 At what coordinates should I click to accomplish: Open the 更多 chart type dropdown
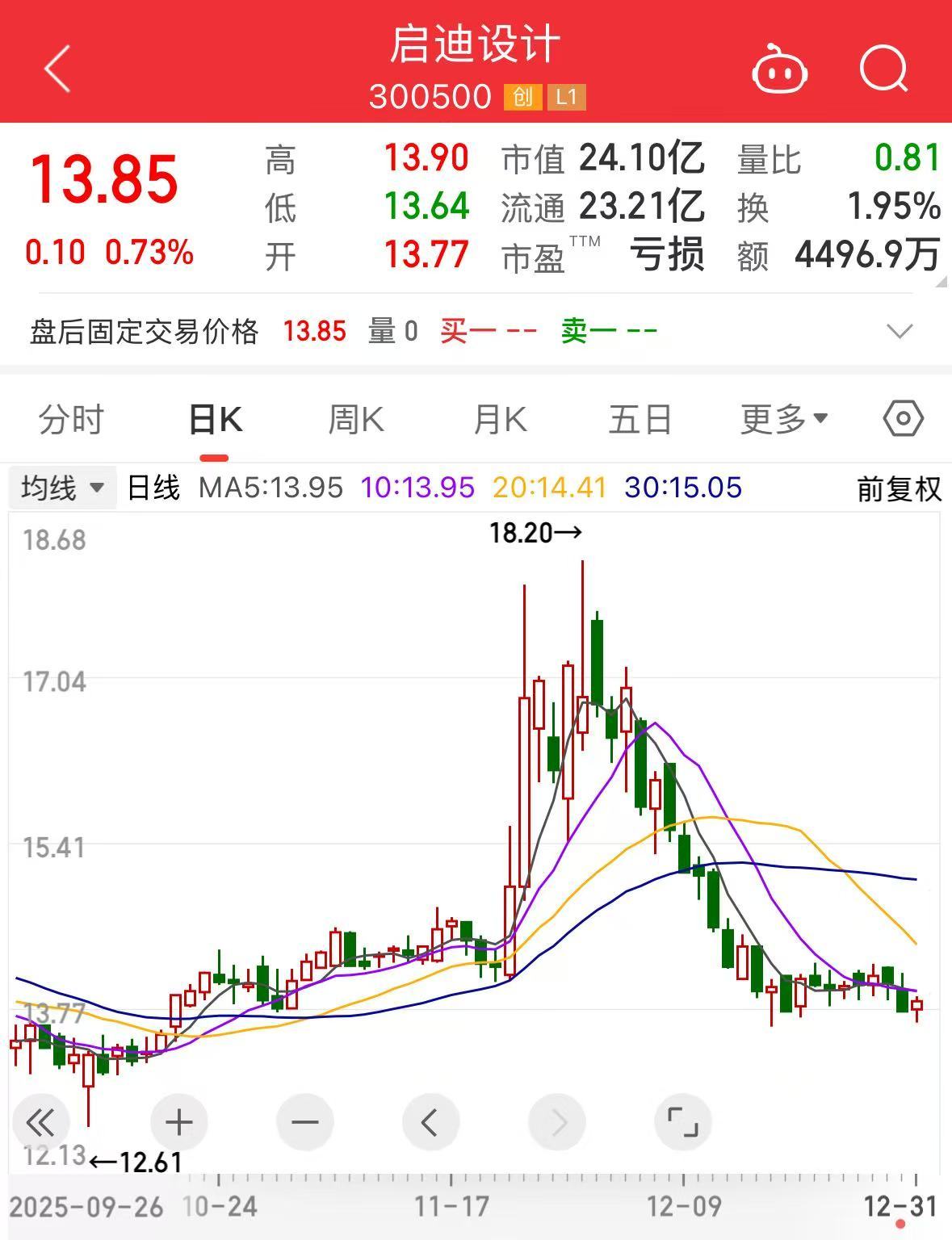[782, 418]
